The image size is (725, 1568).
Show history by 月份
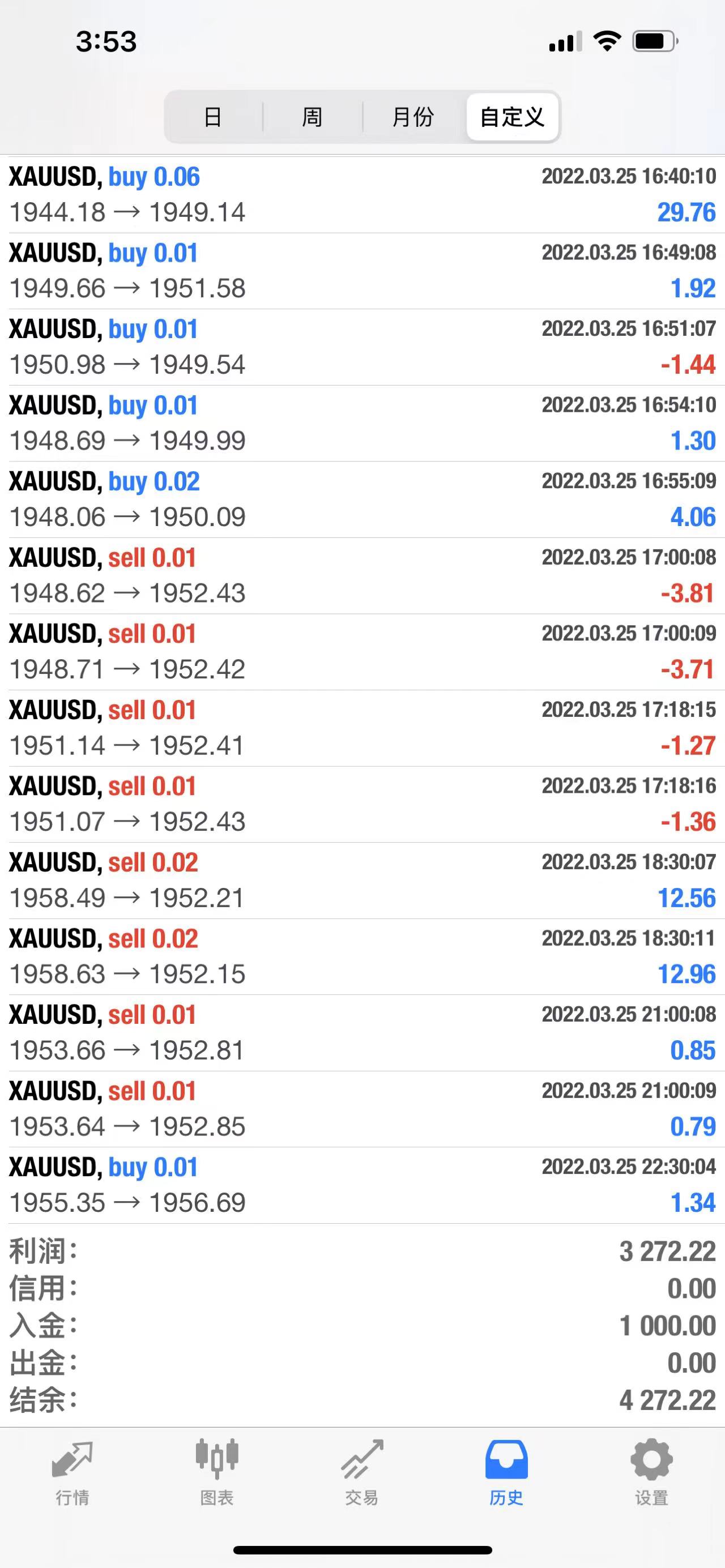tap(413, 116)
